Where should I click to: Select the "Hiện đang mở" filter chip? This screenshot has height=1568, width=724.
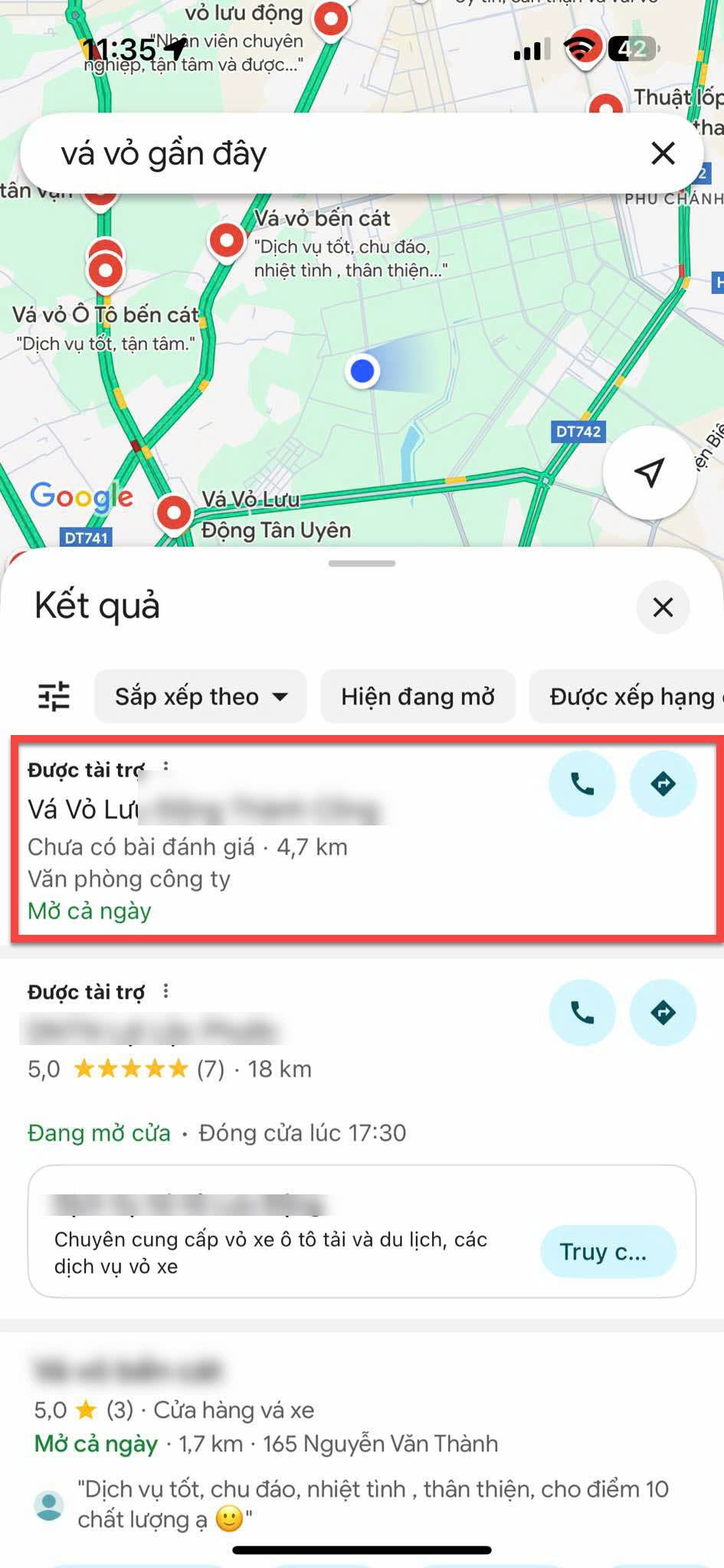click(418, 696)
